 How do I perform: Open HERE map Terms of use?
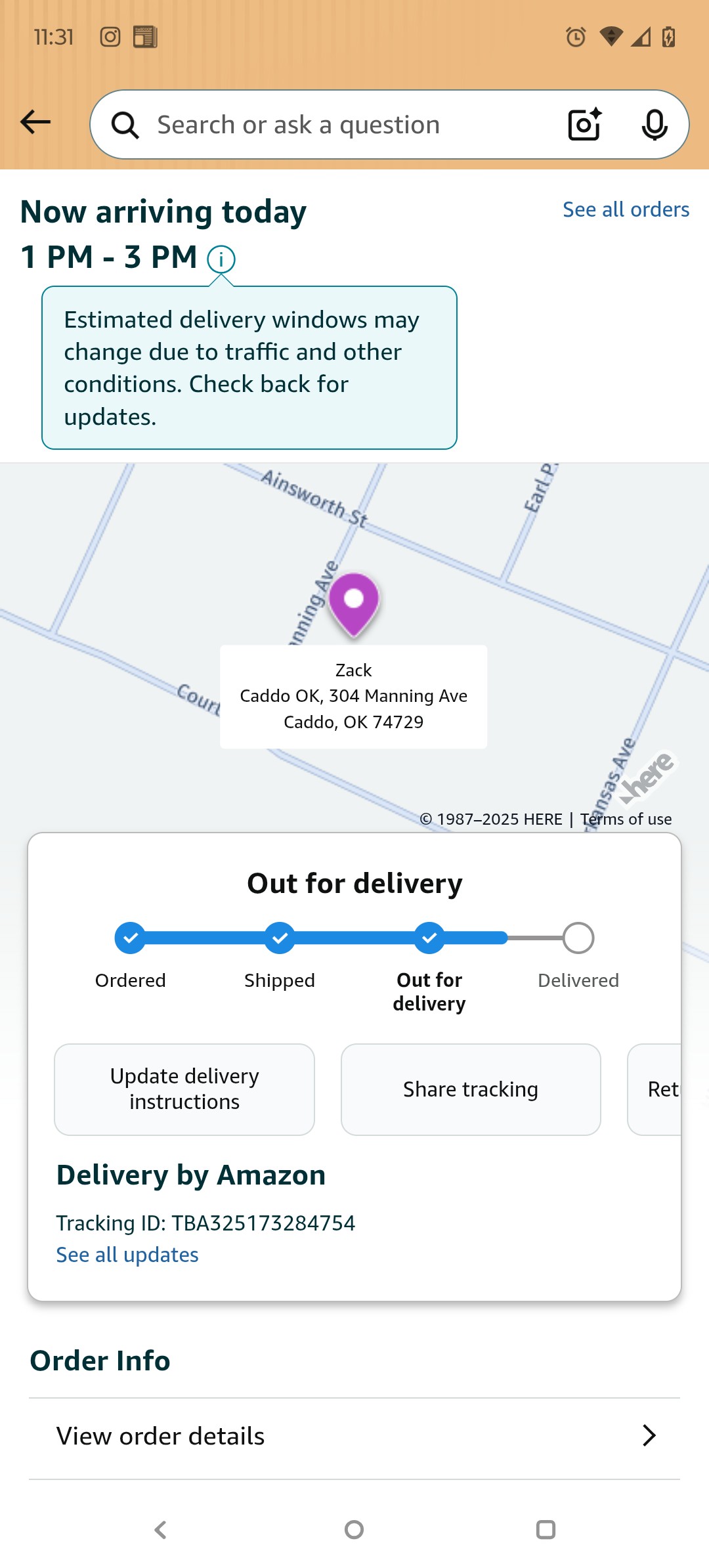tap(626, 819)
